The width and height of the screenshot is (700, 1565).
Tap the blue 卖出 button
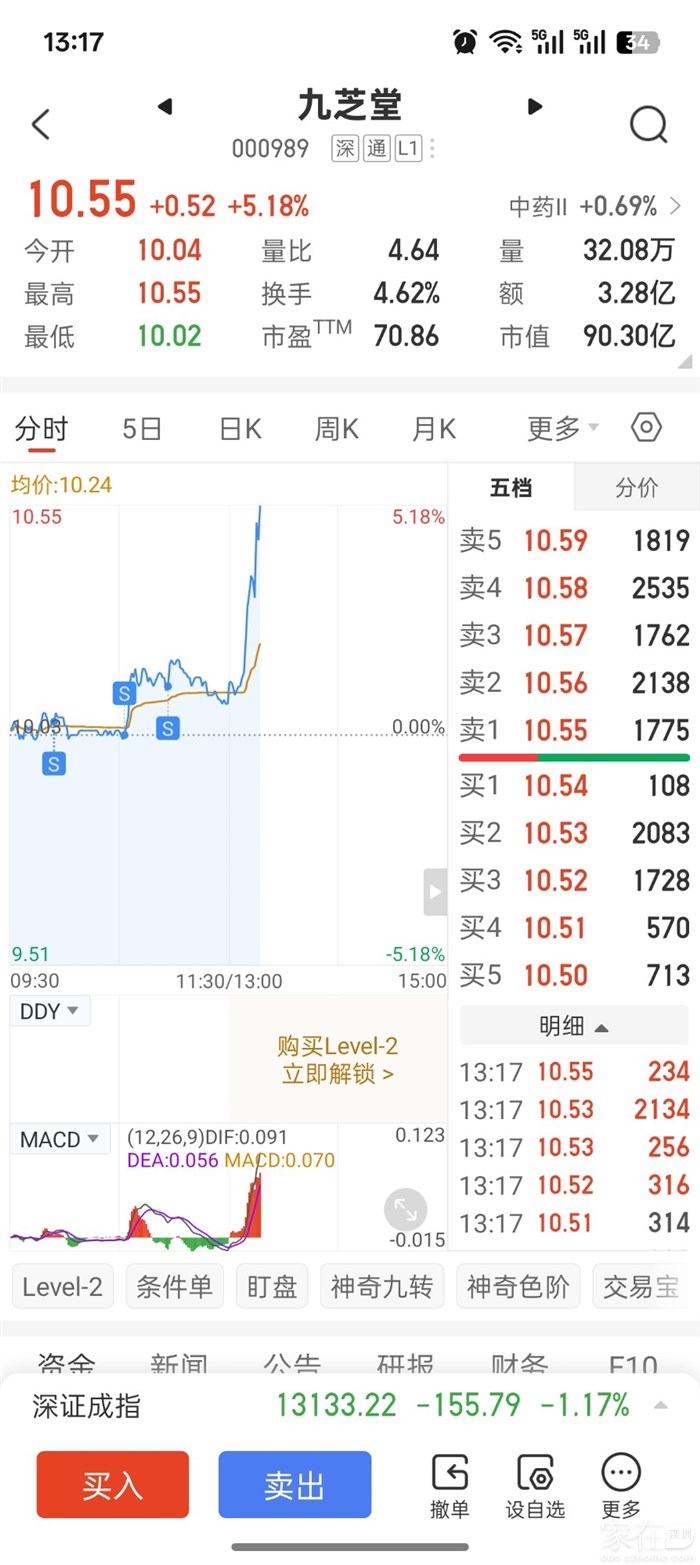coord(295,1485)
